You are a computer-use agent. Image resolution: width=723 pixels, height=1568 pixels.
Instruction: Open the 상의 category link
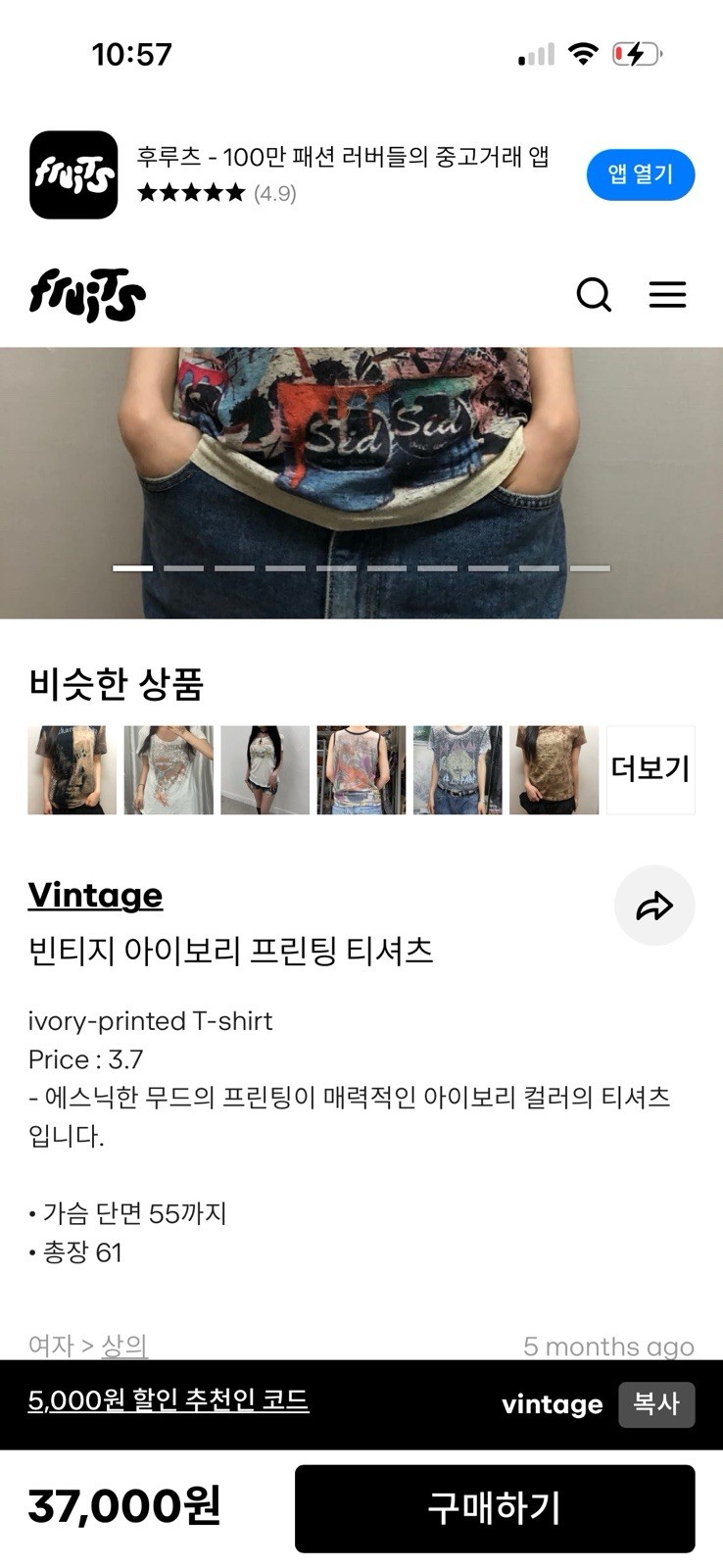pos(124,1346)
